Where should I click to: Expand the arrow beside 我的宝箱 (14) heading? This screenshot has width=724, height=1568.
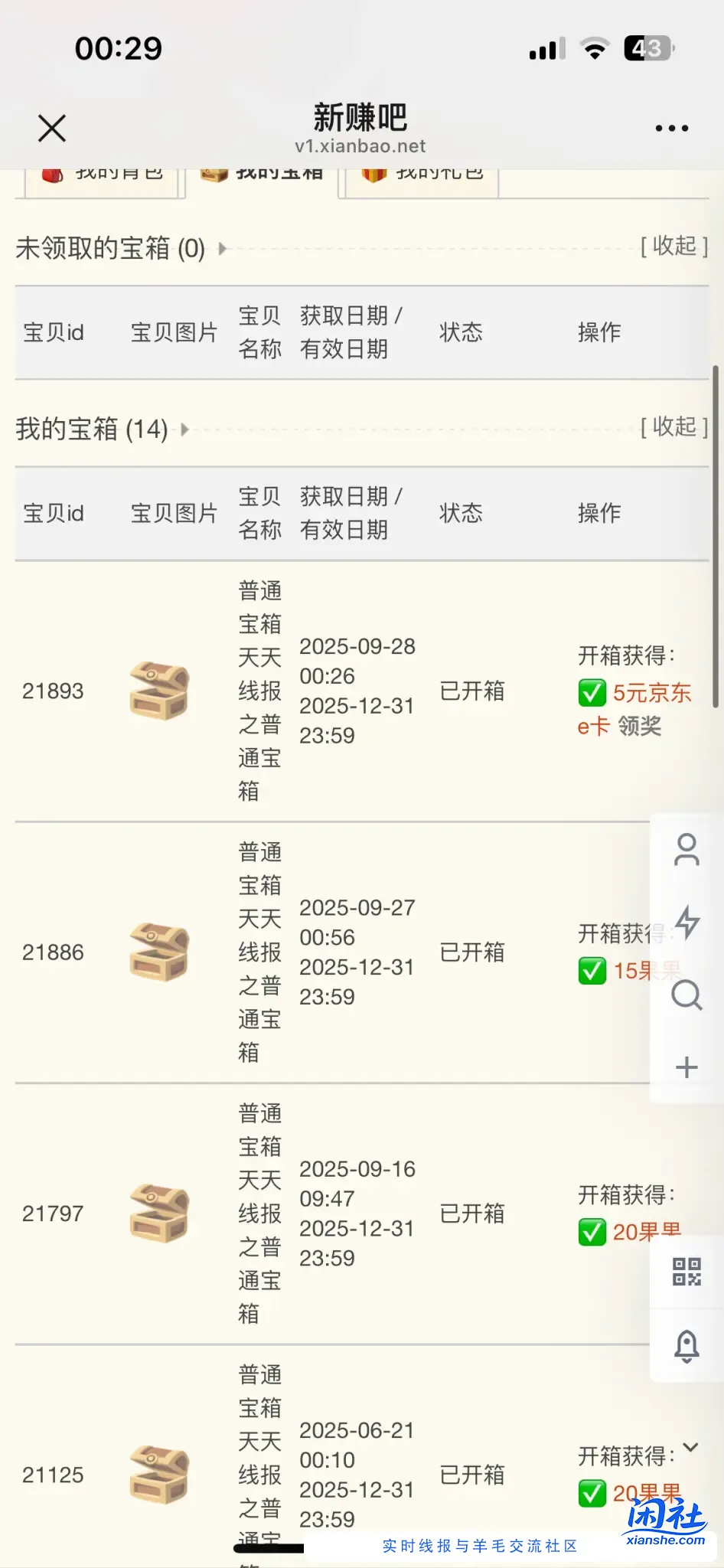(x=184, y=430)
